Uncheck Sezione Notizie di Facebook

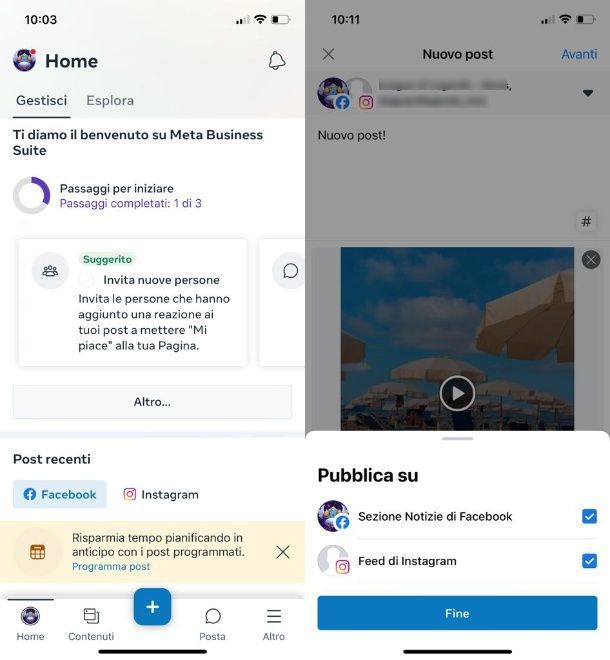589,517
